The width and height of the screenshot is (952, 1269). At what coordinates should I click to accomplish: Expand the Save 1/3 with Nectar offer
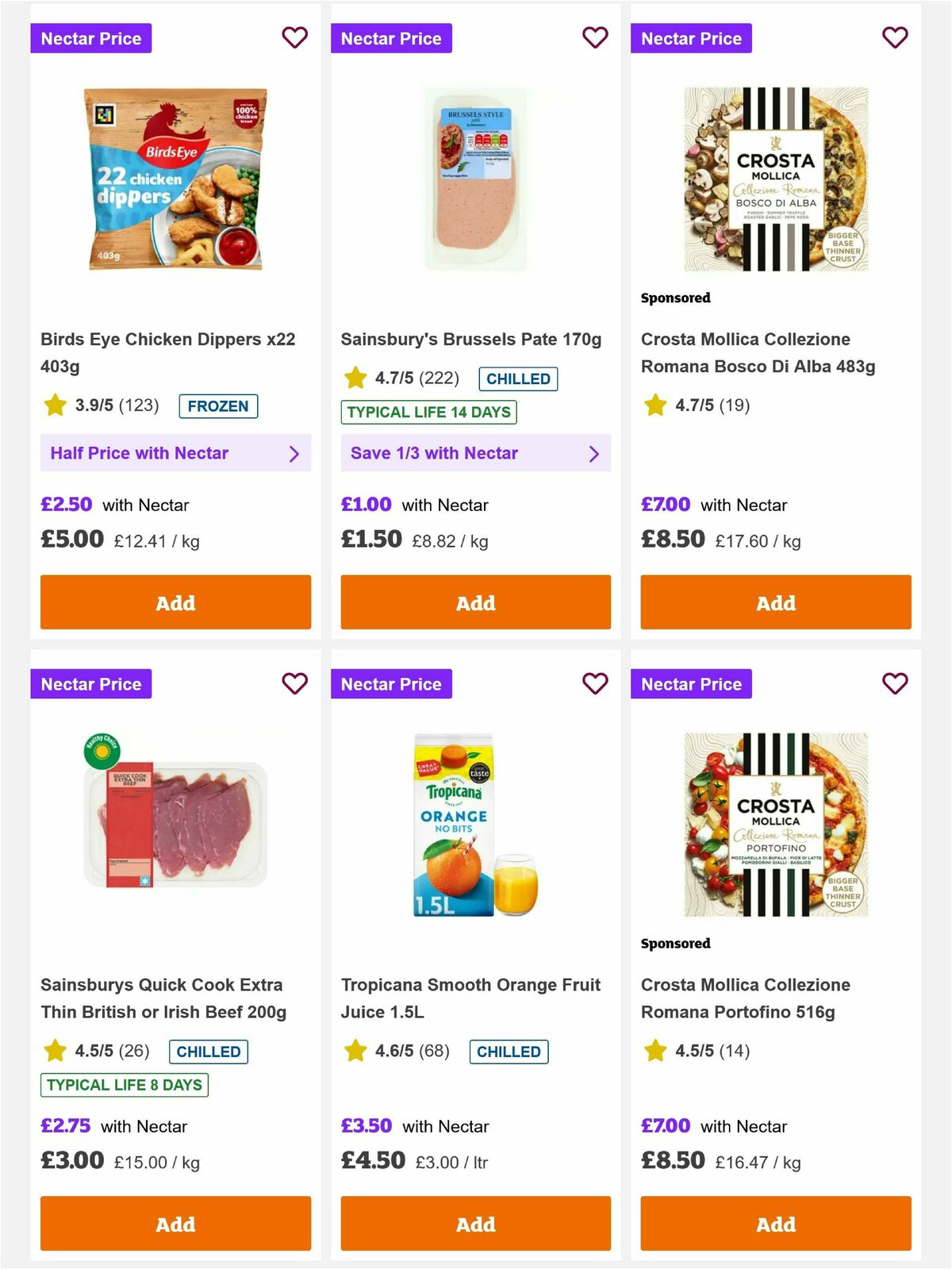click(x=475, y=453)
